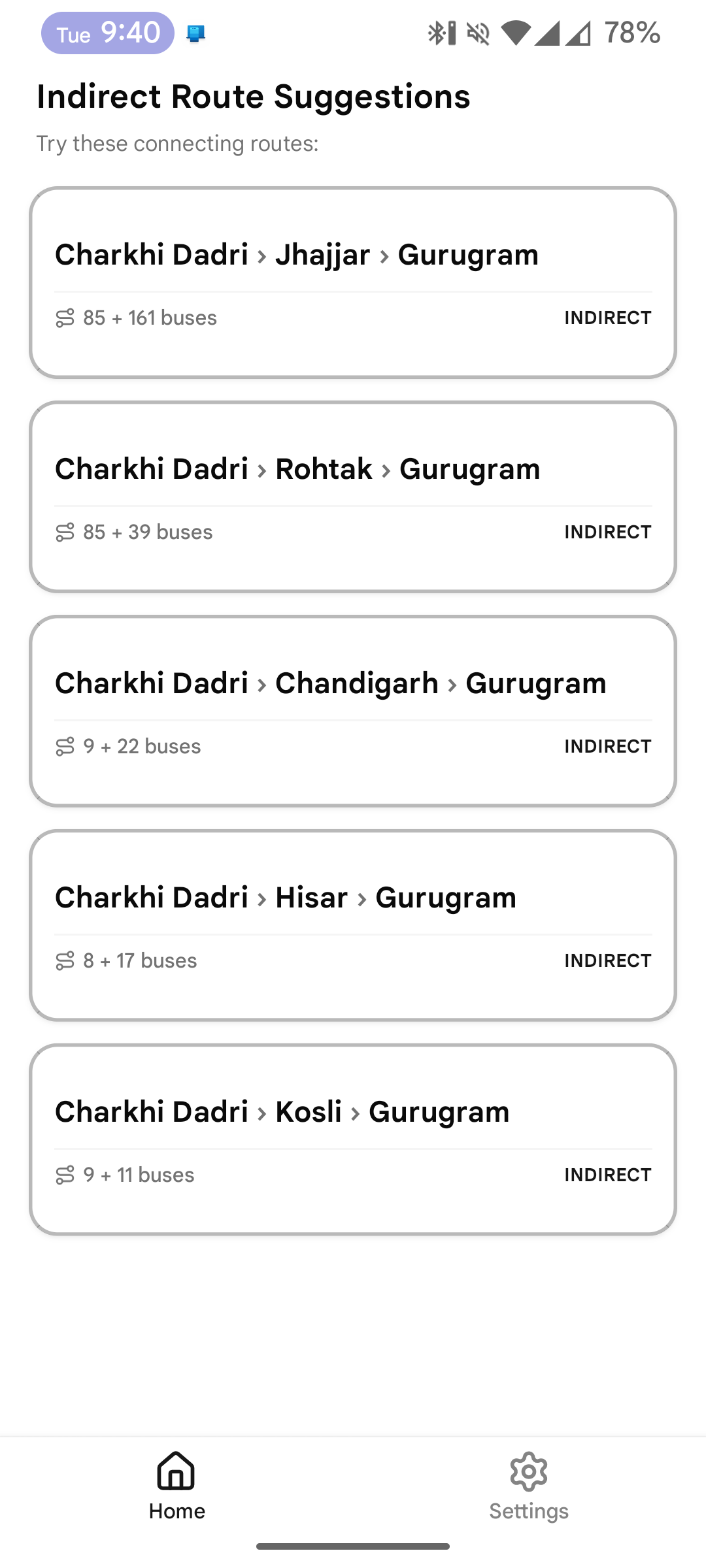Image resolution: width=706 pixels, height=1568 pixels.
Task: Choose the indirect route via Hisar
Action: pos(353,925)
